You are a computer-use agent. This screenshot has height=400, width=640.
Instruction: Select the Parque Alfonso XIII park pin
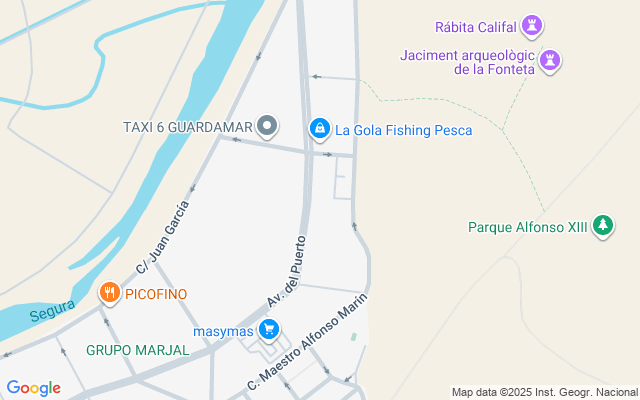[602, 226]
